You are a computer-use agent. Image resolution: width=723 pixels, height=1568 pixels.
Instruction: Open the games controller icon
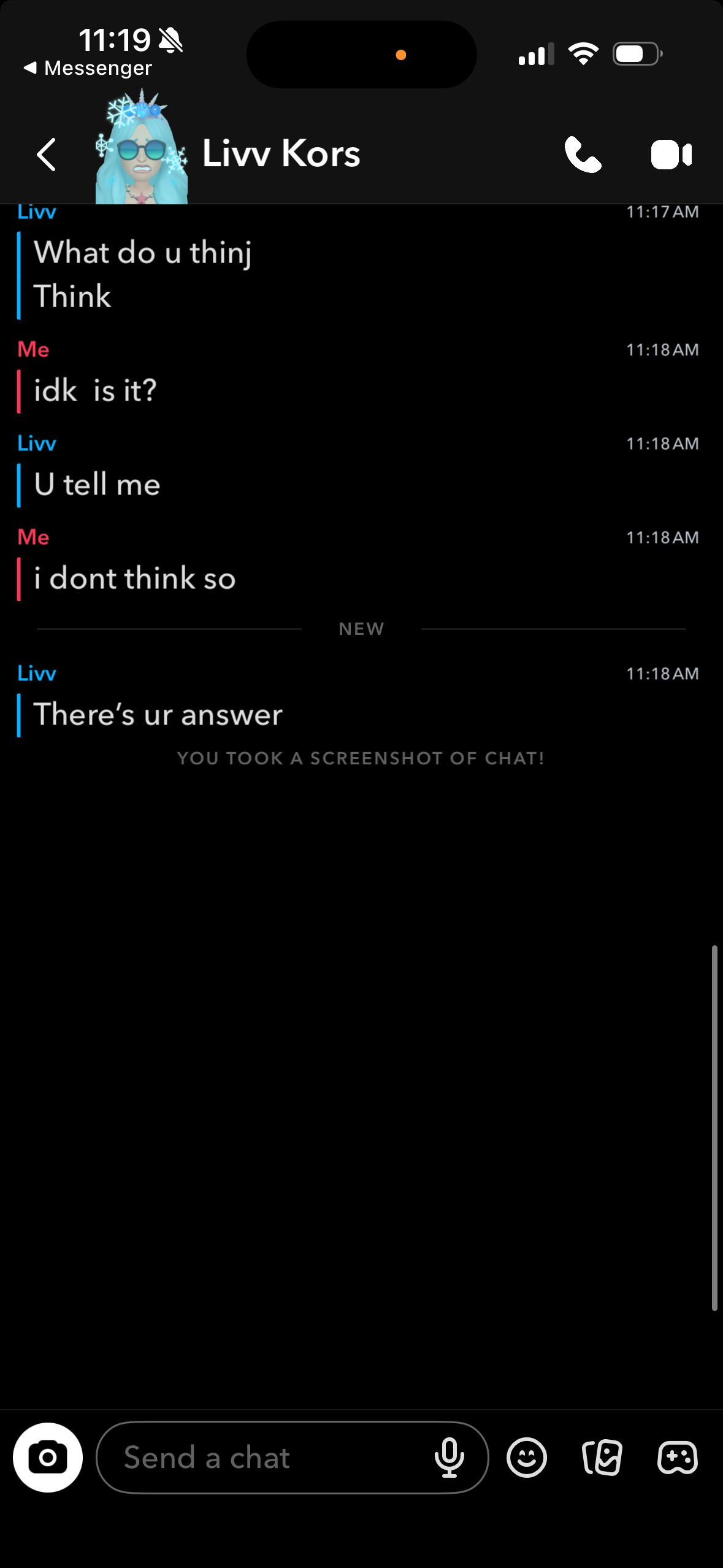click(x=677, y=1457)
